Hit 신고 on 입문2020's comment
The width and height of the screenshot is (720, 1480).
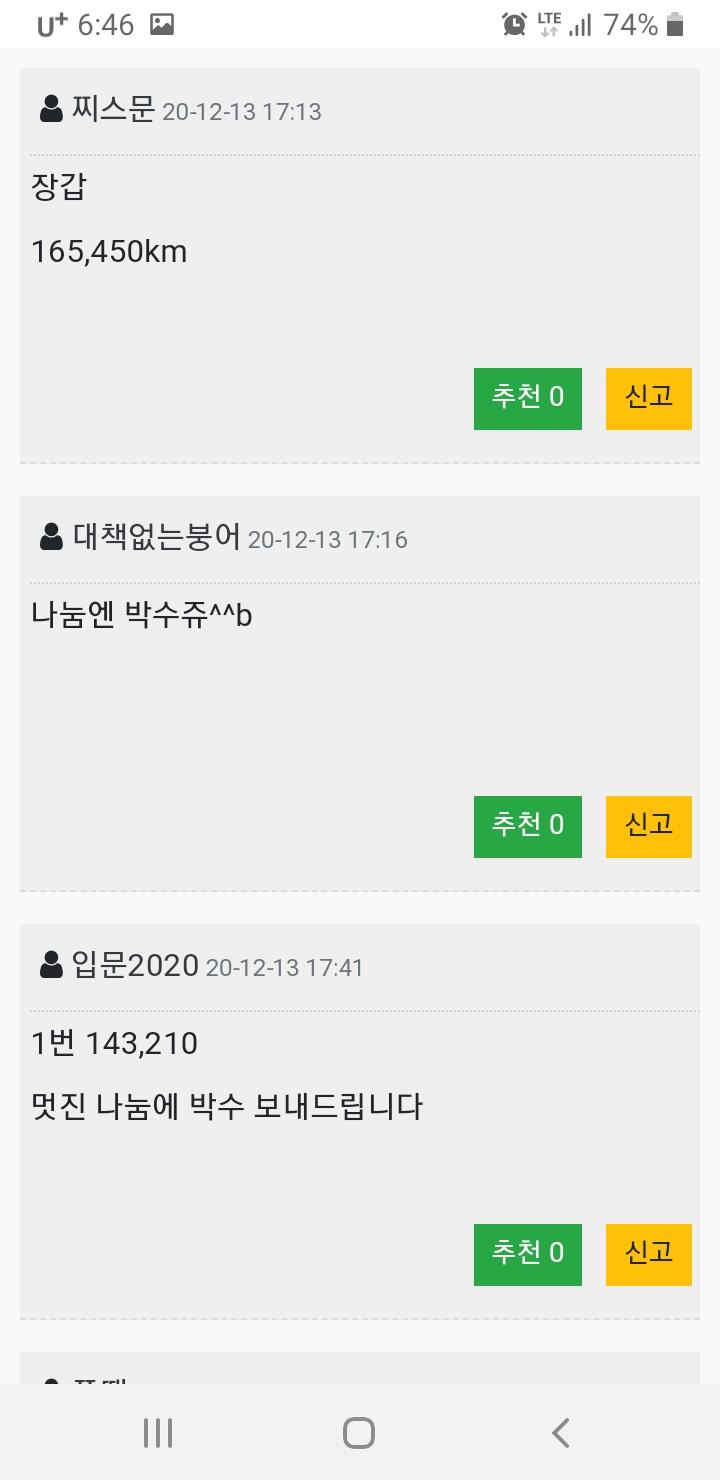[x=649, y=1254]
